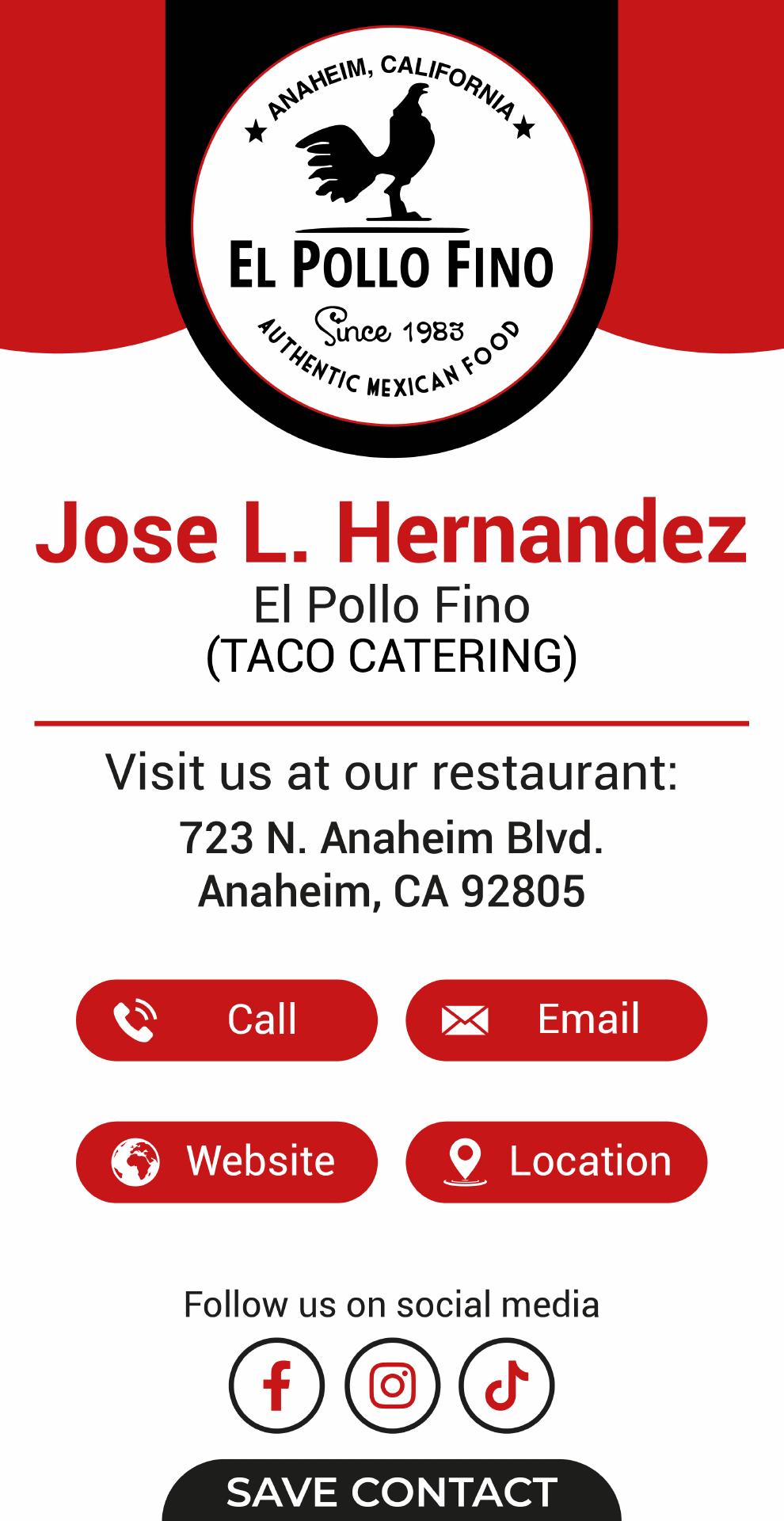Open the Instagram profile
Image resolution: width=784 pixels, height=1521 pixels.
pos(392,1386)
